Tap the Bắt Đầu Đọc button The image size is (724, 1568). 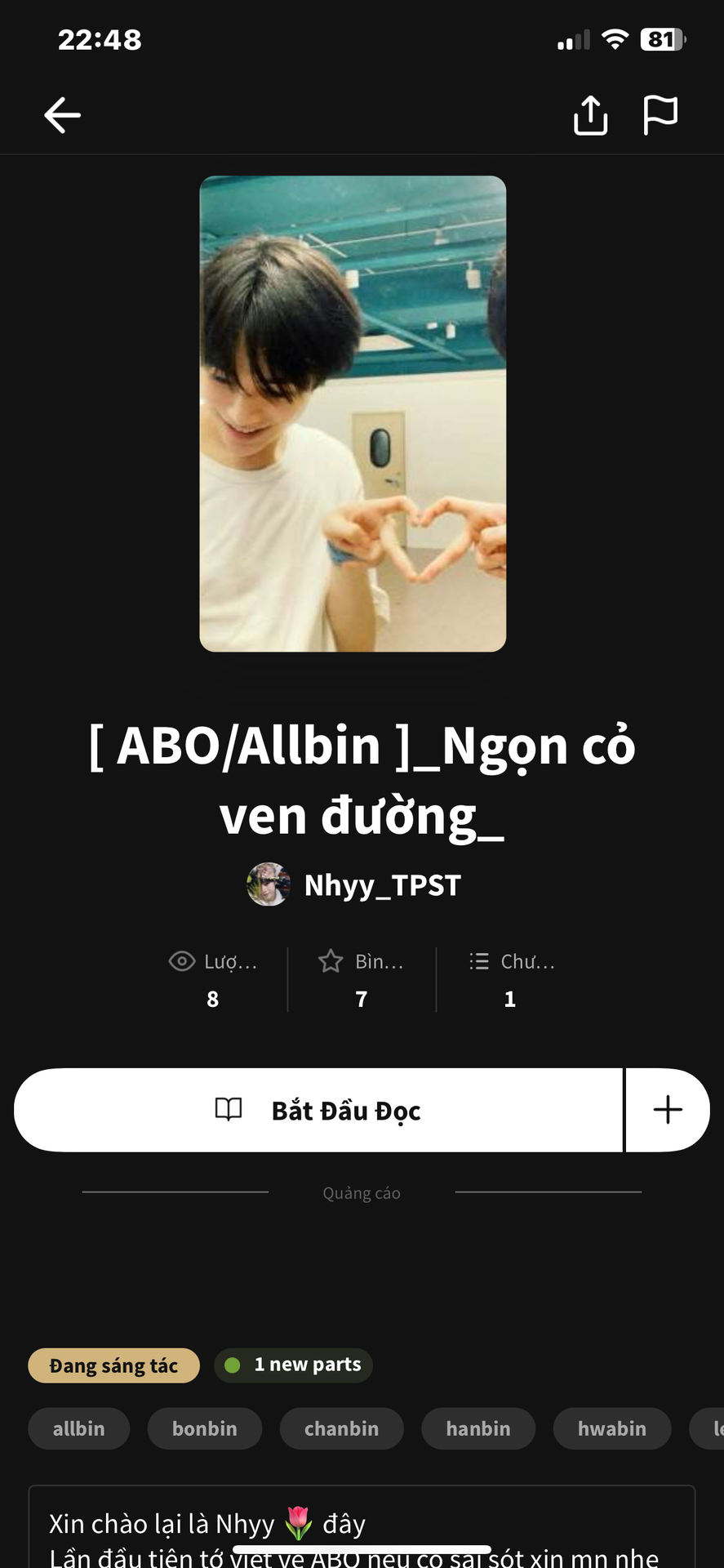pyautogui.click(x=318, y=1111)
